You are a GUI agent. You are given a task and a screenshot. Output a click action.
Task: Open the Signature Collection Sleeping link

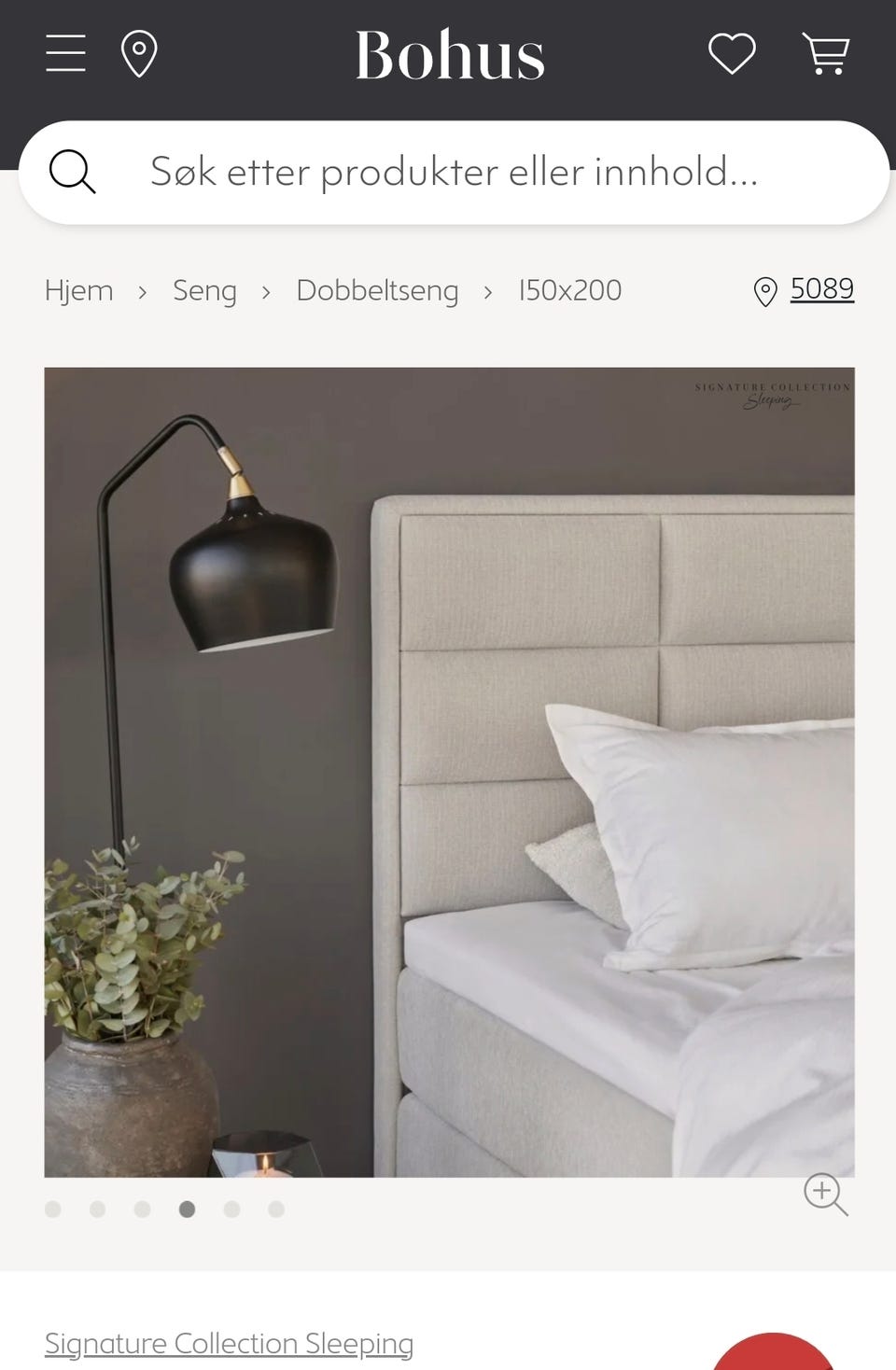click(x=230, y=1344)
